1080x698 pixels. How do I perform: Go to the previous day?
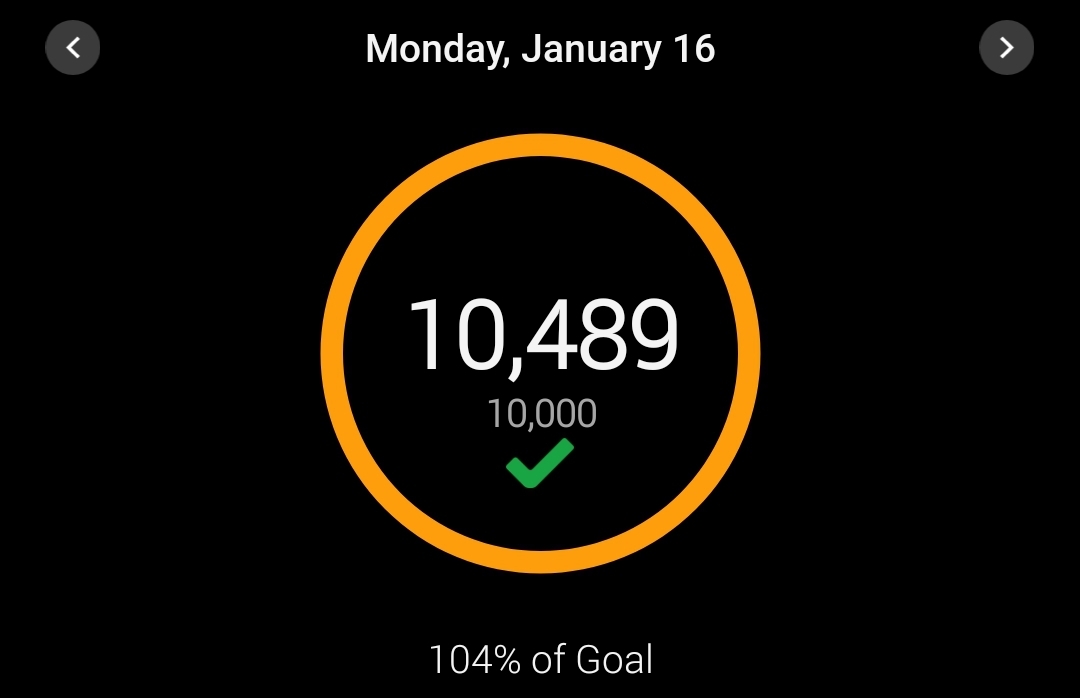click(73, 48)
